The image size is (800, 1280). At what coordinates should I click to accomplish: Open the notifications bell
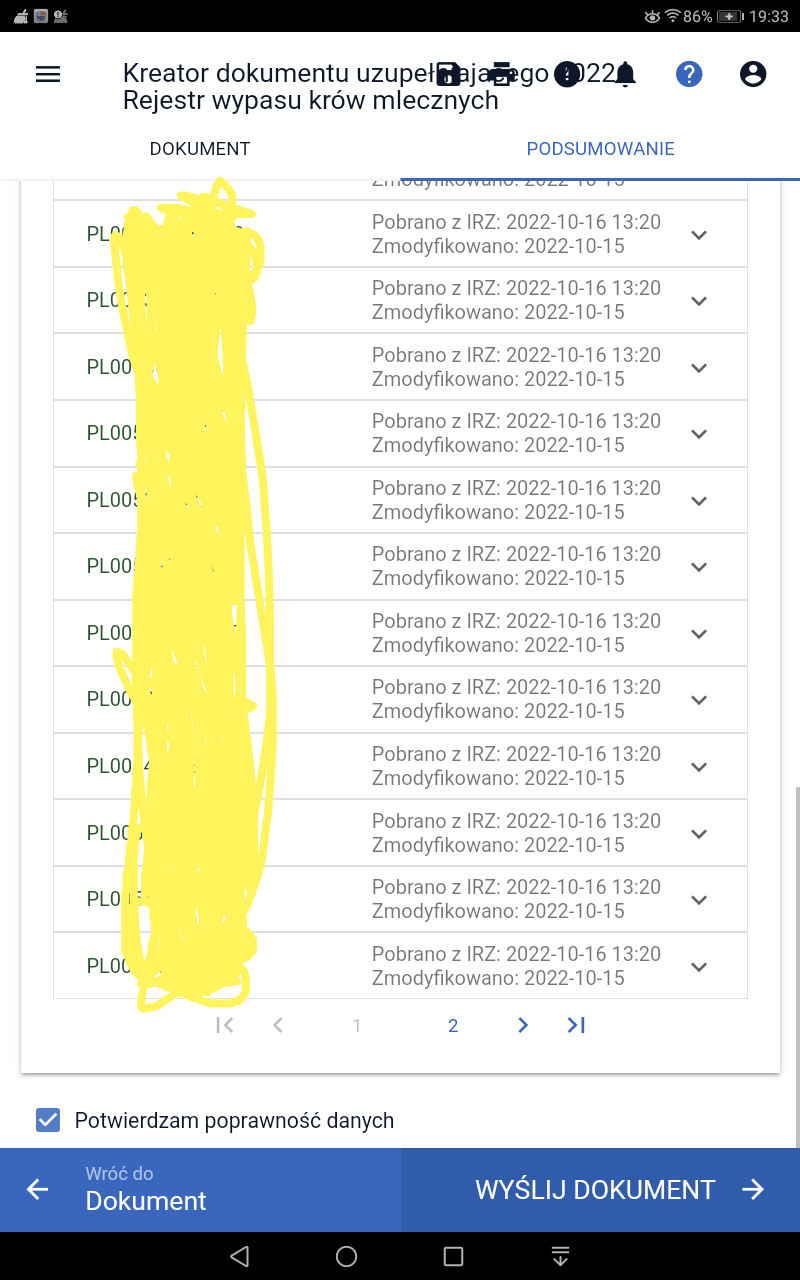626,74
